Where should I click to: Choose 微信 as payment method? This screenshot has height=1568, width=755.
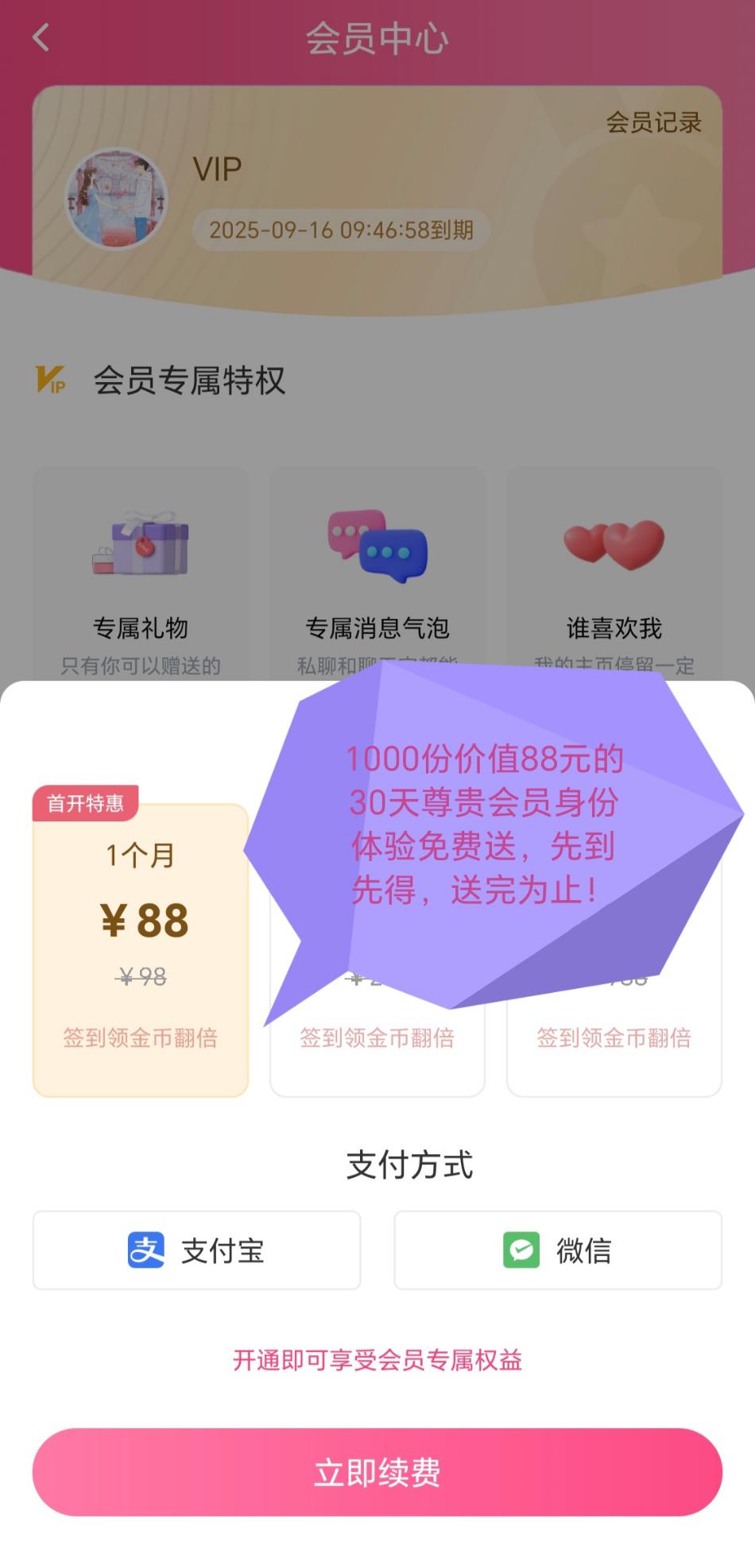pos(558,1250)
